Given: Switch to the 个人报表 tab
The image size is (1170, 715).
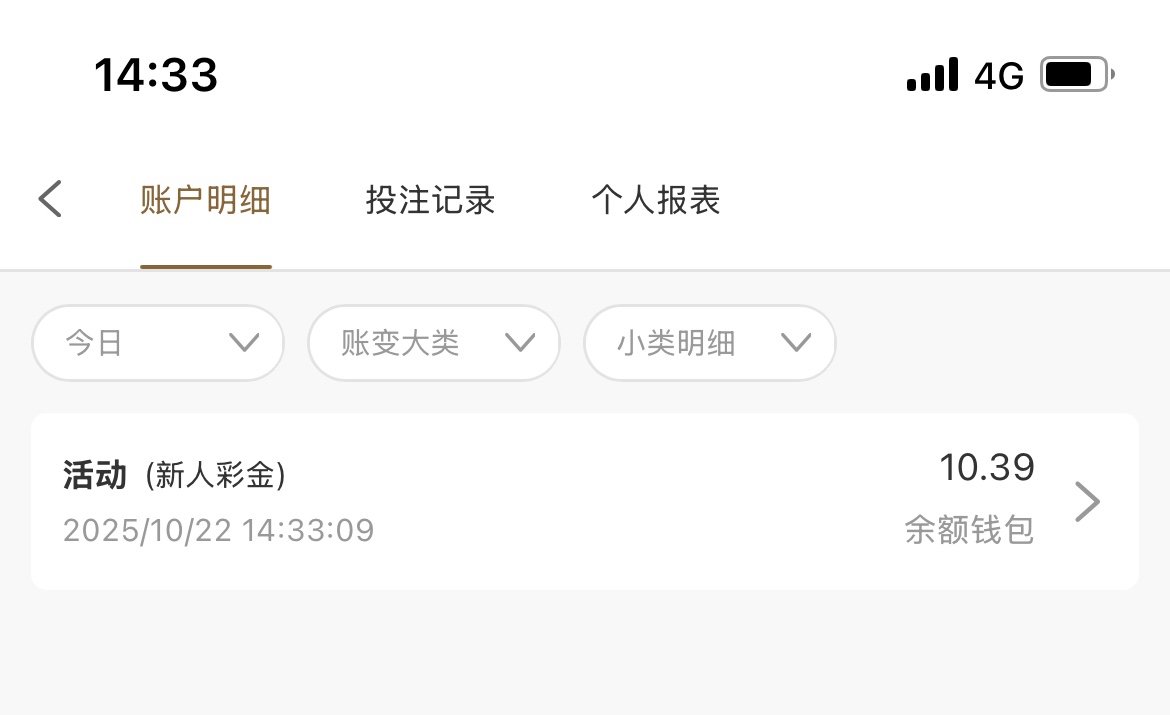Looking at the screenshot, I should (655, 200).
